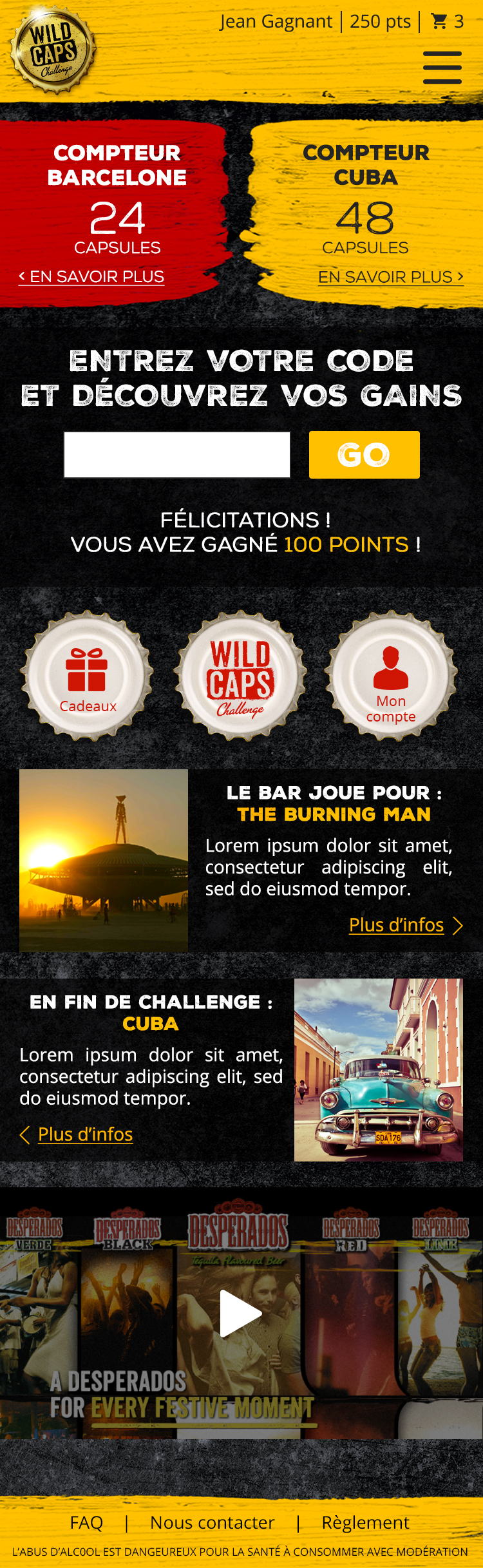Go to Mon compte
Image resolution: width=483 pixels, height=1568 pixels.
click(x=391, y=675)
